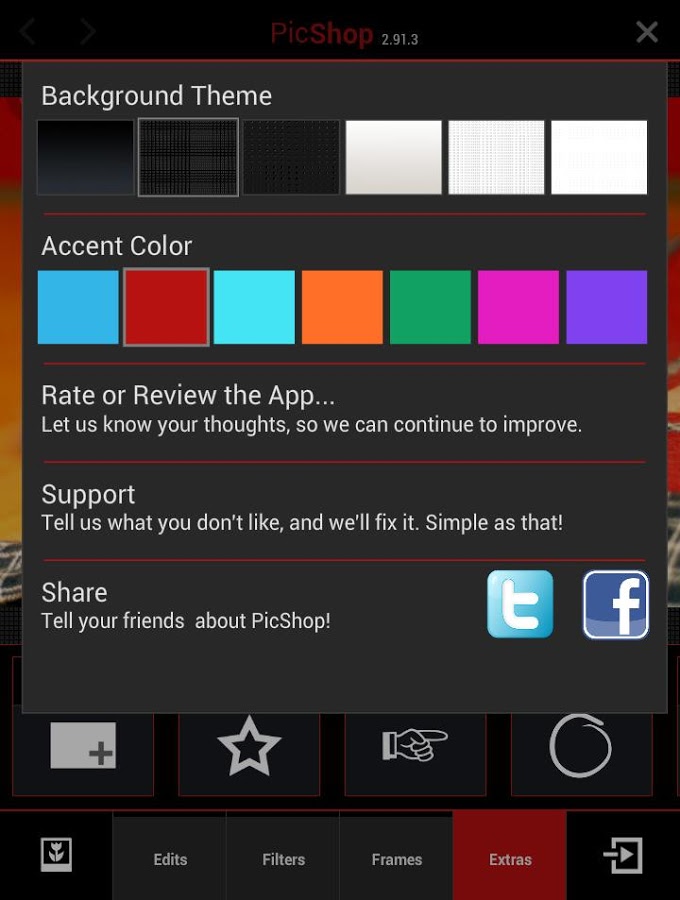The image size is (680, 900).
Task: Select the cyan accent color
Action: [254, 307]
